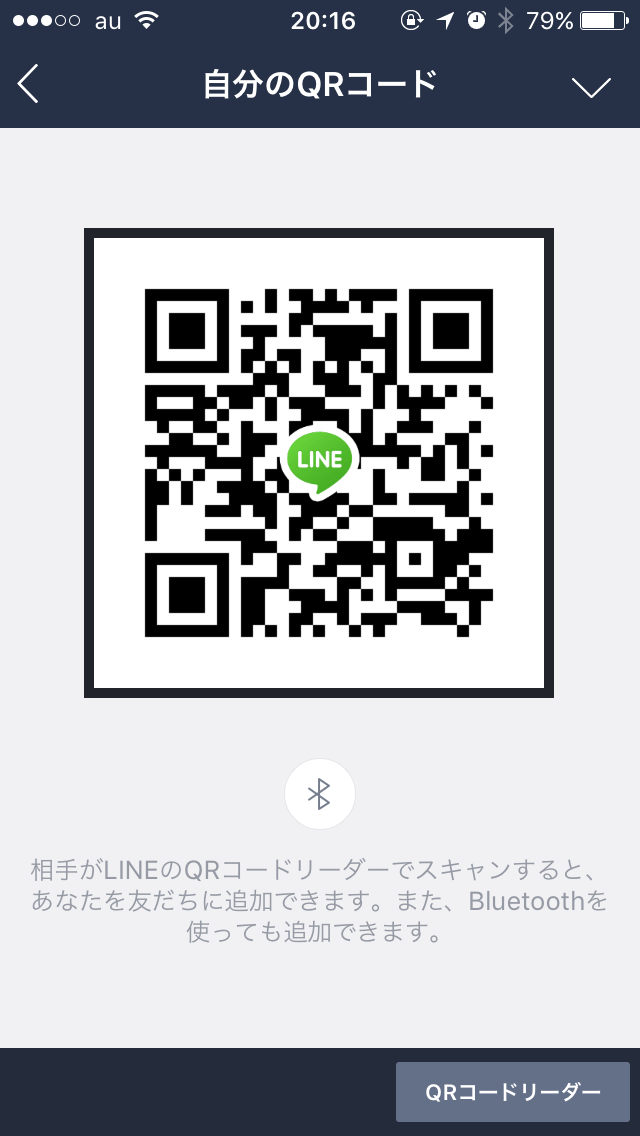Open the dropdown arrow menu in header
The height and width of the screenshot is (1136, 640).
pos(591,87)
